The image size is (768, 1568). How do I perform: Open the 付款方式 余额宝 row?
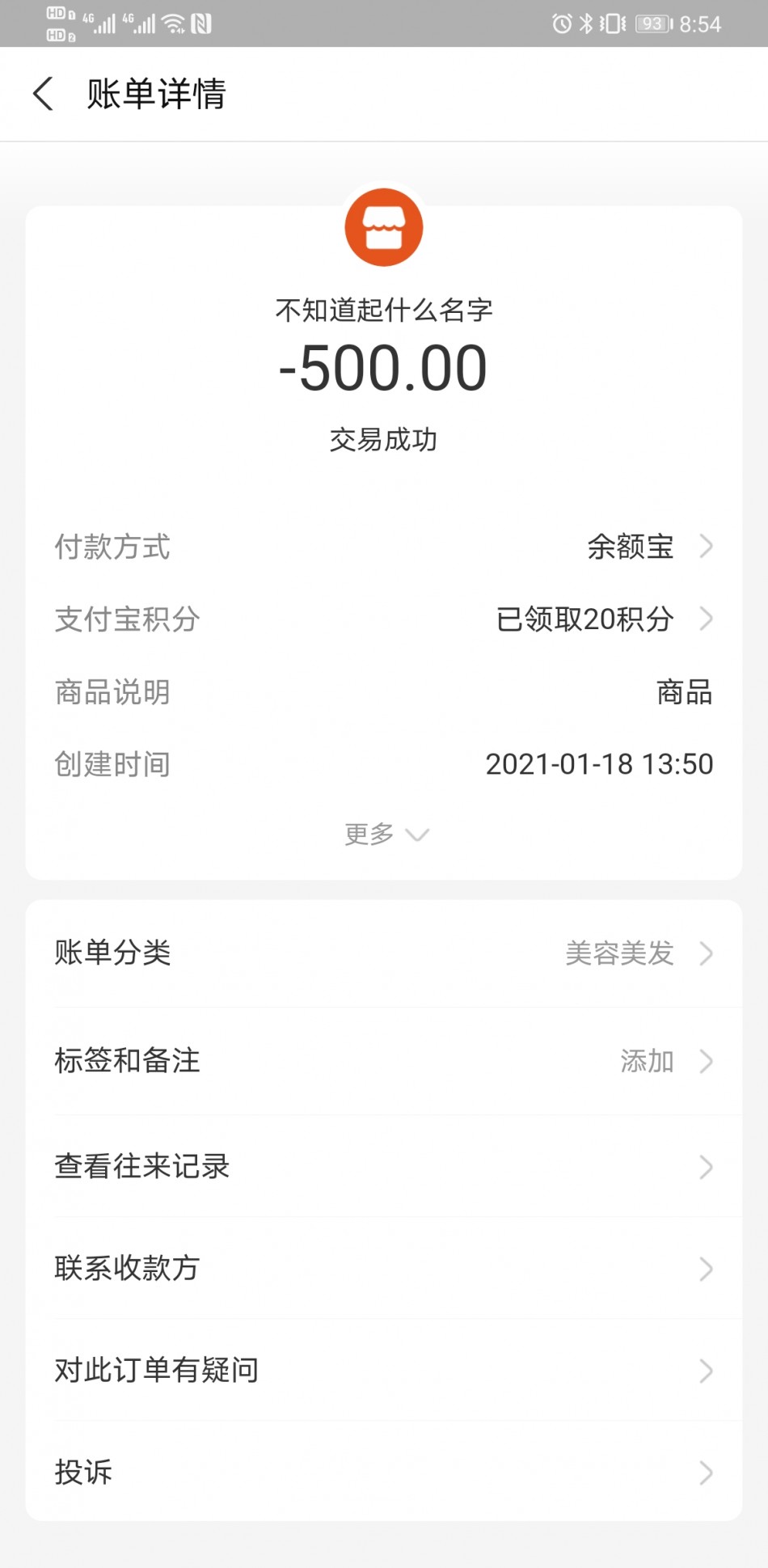pyautogui.click(x=384, y=547)
